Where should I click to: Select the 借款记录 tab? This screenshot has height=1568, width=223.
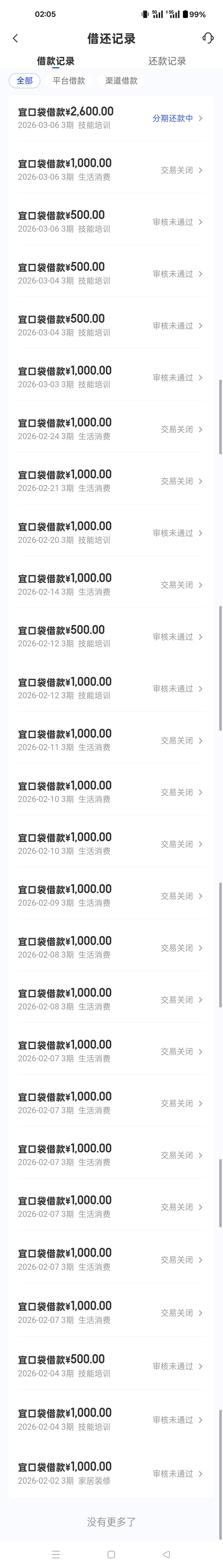point(56,61)
